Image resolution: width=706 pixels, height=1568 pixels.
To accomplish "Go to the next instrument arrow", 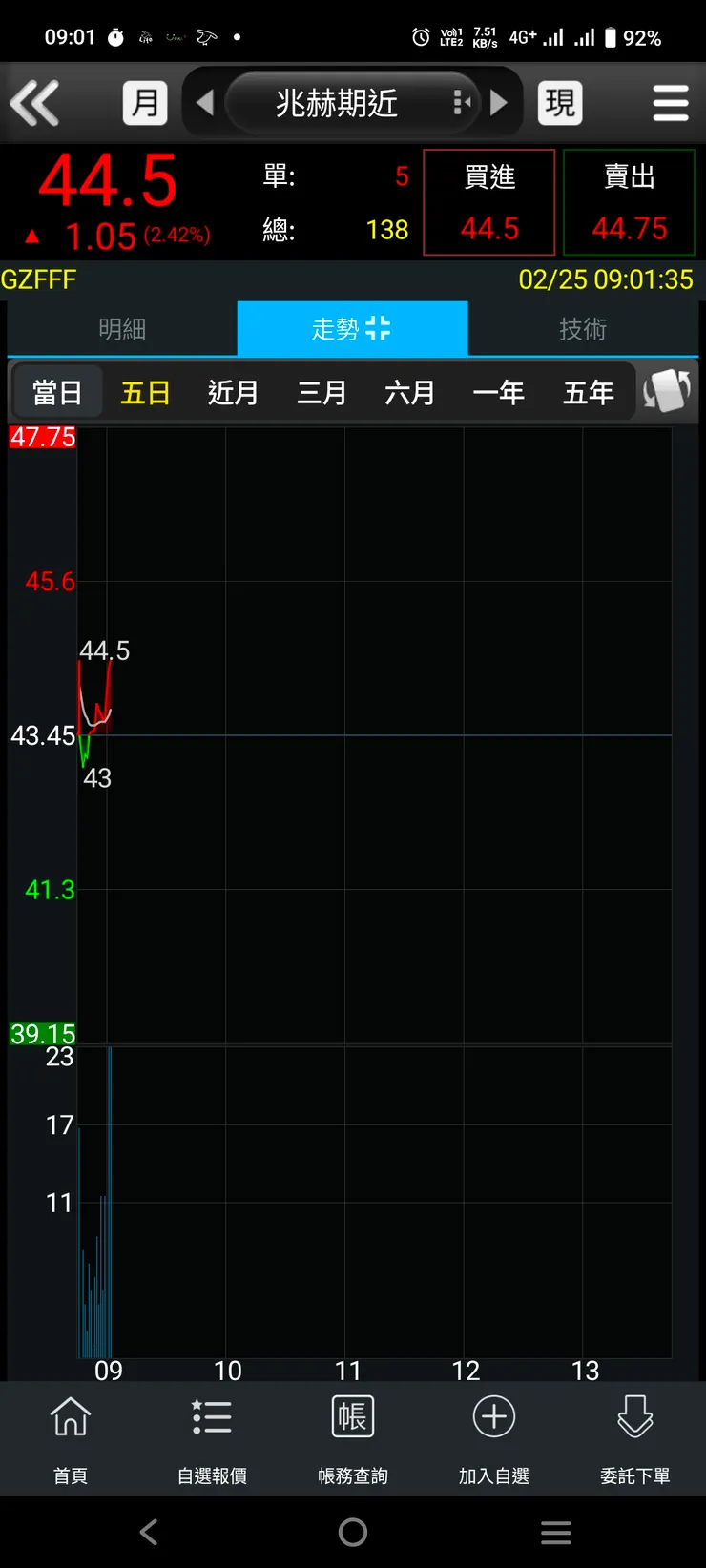I will 499,103.
